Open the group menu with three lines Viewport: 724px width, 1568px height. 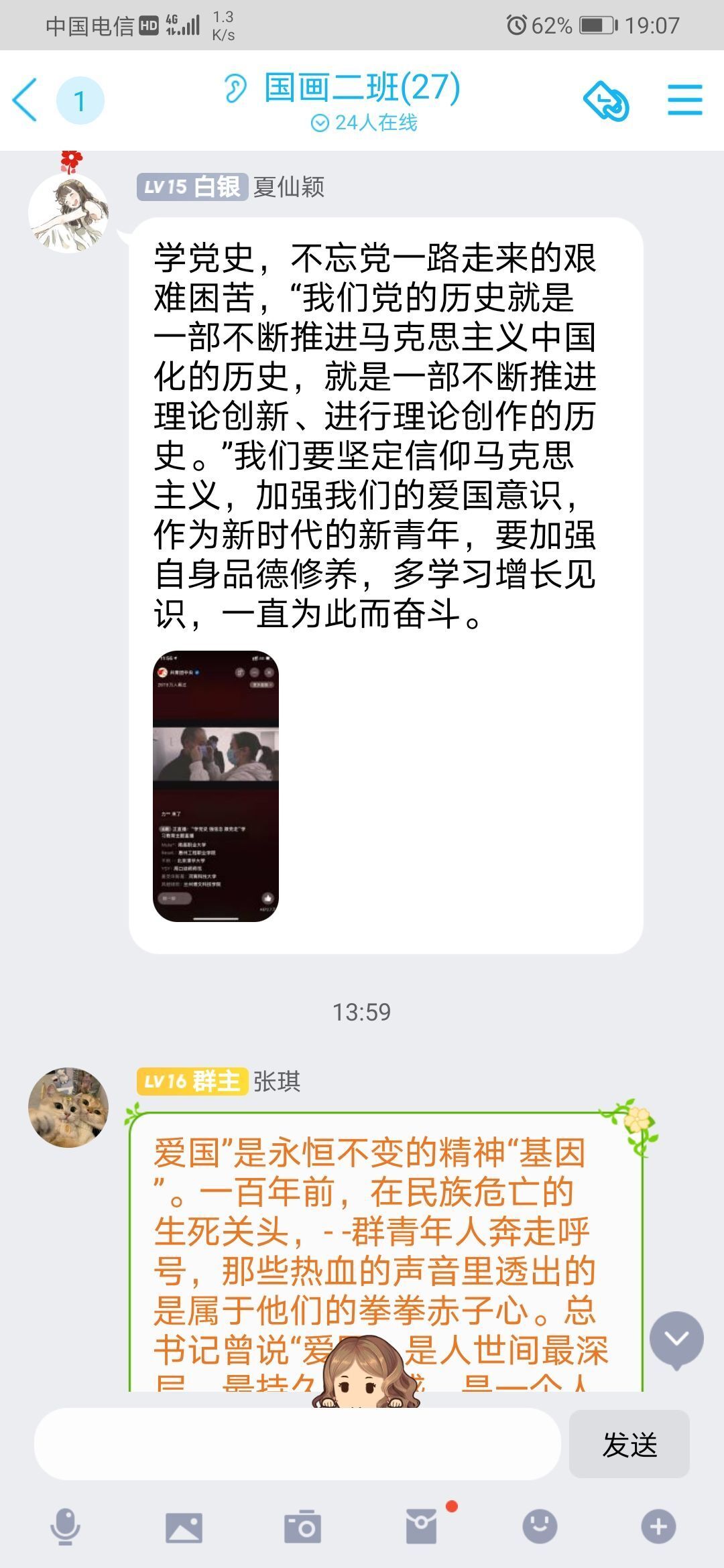pos(684,100)
